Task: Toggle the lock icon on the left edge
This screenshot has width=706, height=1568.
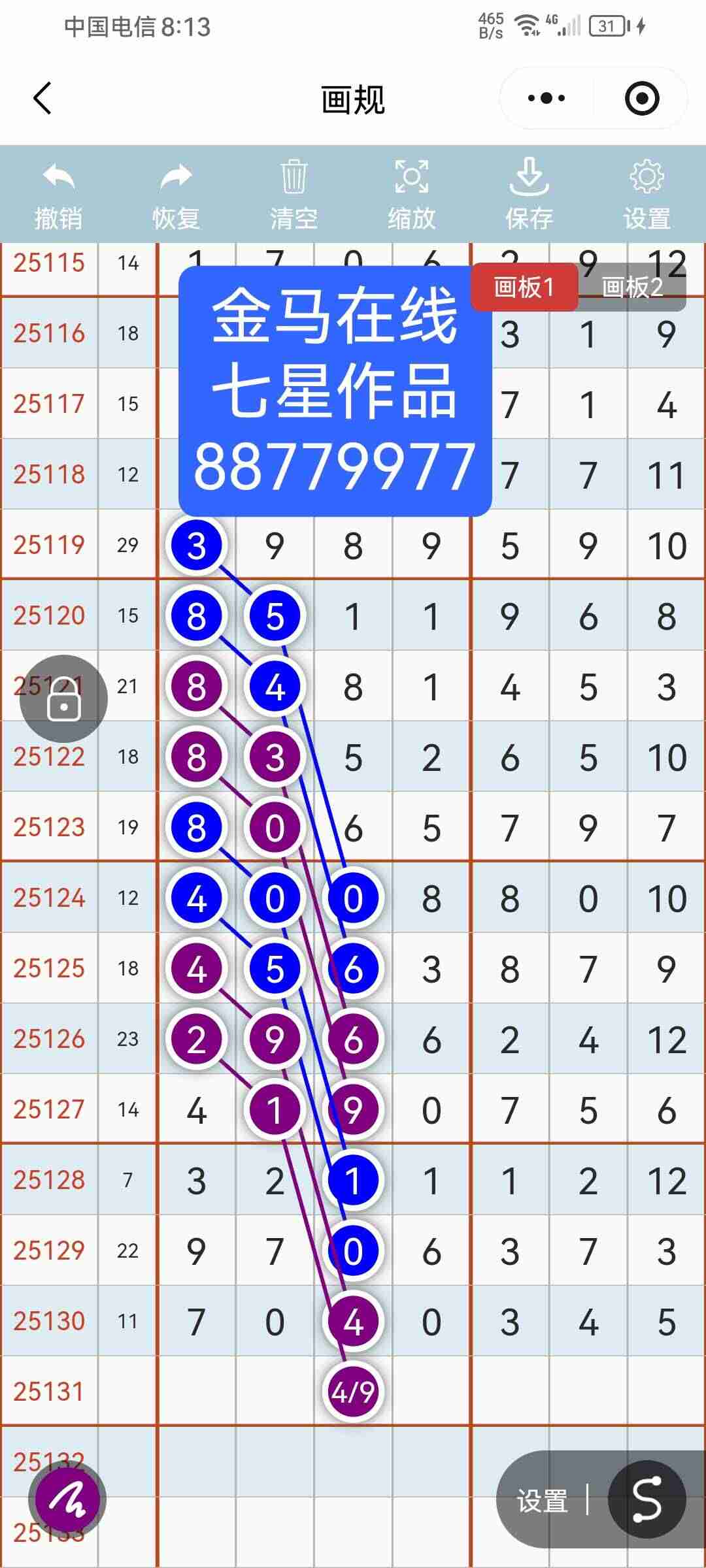Action: [x=63, y=699]
